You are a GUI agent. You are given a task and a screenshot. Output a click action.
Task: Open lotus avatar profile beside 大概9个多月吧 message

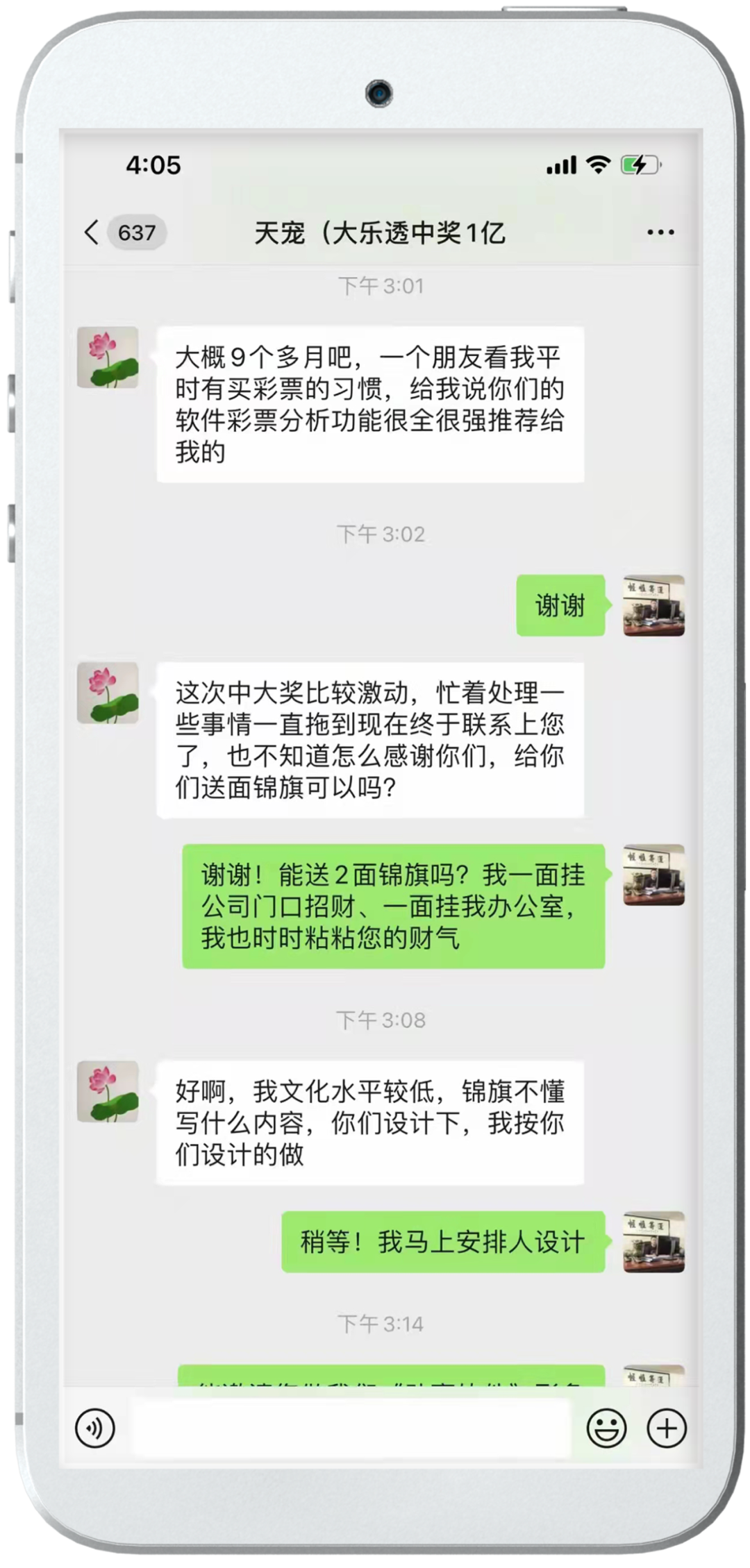[108, 357]
